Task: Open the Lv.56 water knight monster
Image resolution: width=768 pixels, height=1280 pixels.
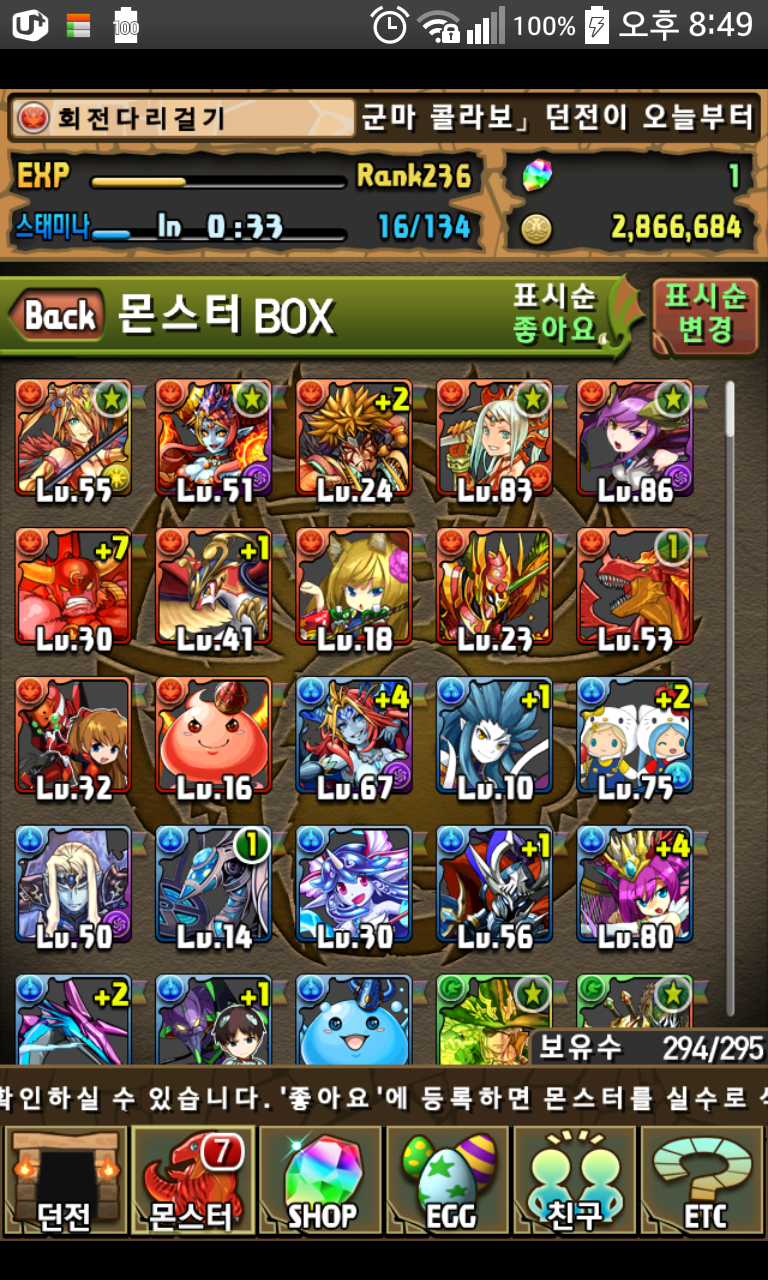Action: click(x=494, y=884)
